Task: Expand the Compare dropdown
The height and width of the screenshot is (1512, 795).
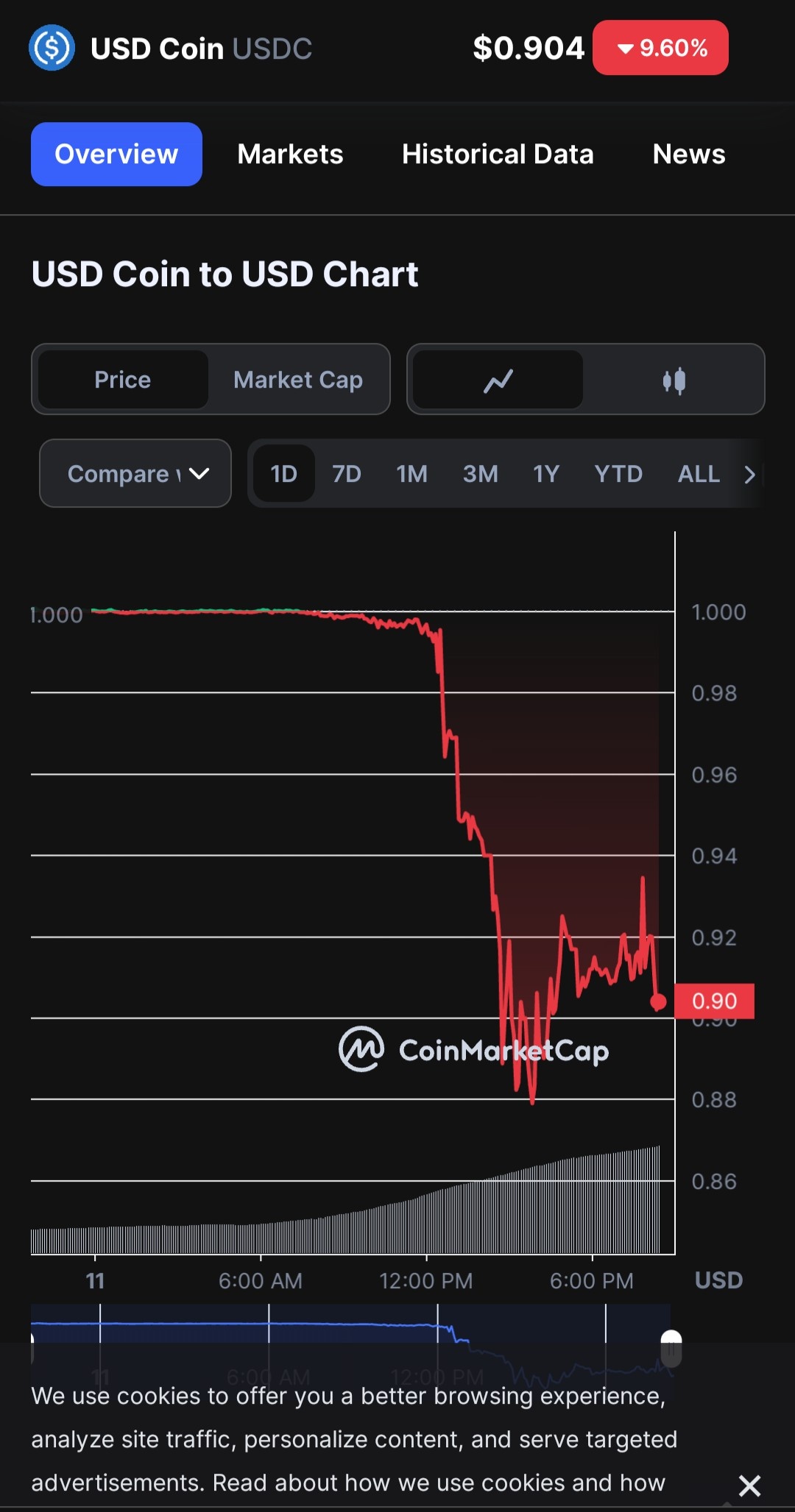Action: click(x=135, y=473)
